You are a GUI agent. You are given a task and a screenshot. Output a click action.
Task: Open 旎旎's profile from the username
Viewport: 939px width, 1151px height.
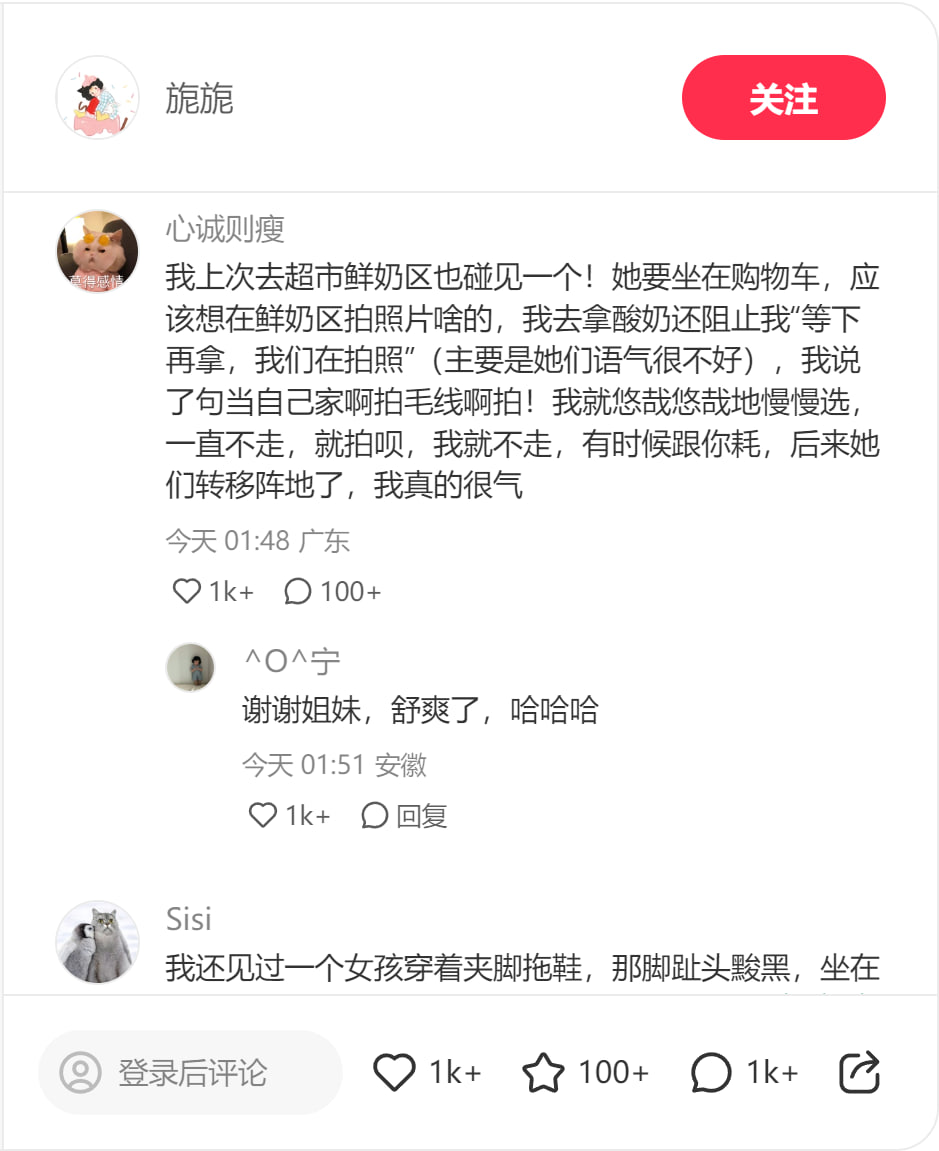(199, 98)
